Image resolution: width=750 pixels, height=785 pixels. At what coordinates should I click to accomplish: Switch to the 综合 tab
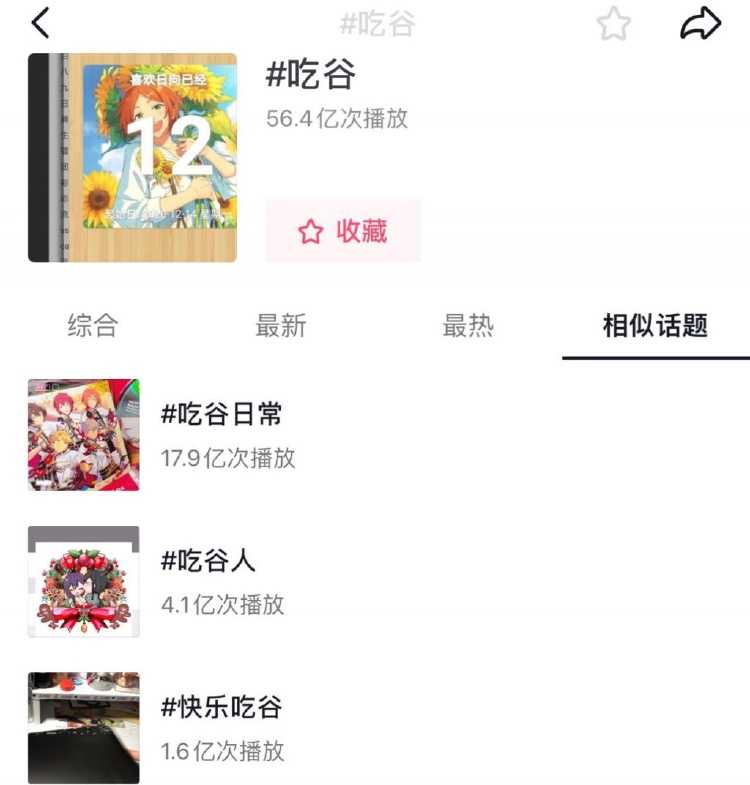tap(93, 325)
